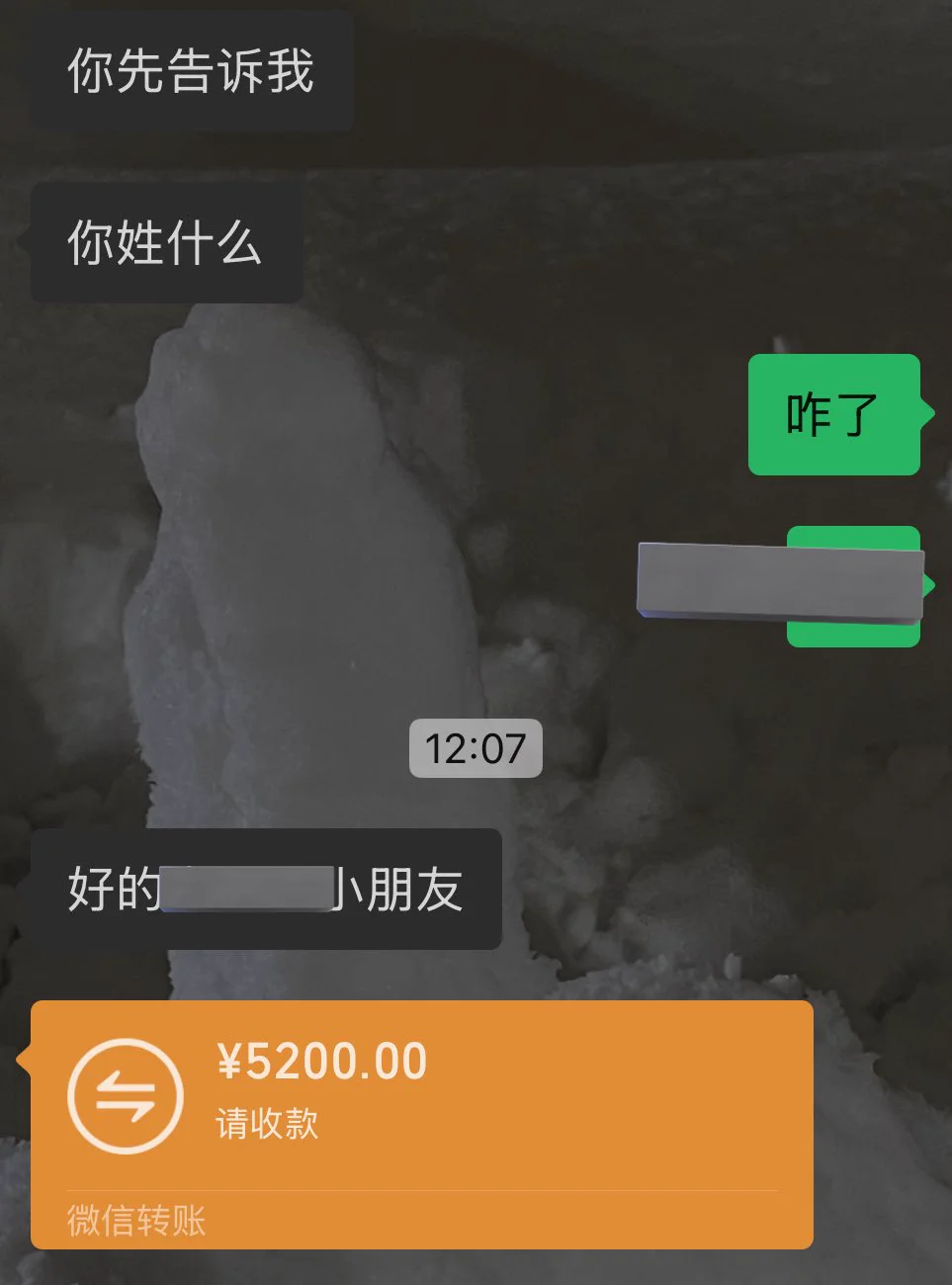Open the ¥5200.00 WeChat transfer card
Image resolution: width=952 pixels, height=1285 pixels.
pos(422,1107)
